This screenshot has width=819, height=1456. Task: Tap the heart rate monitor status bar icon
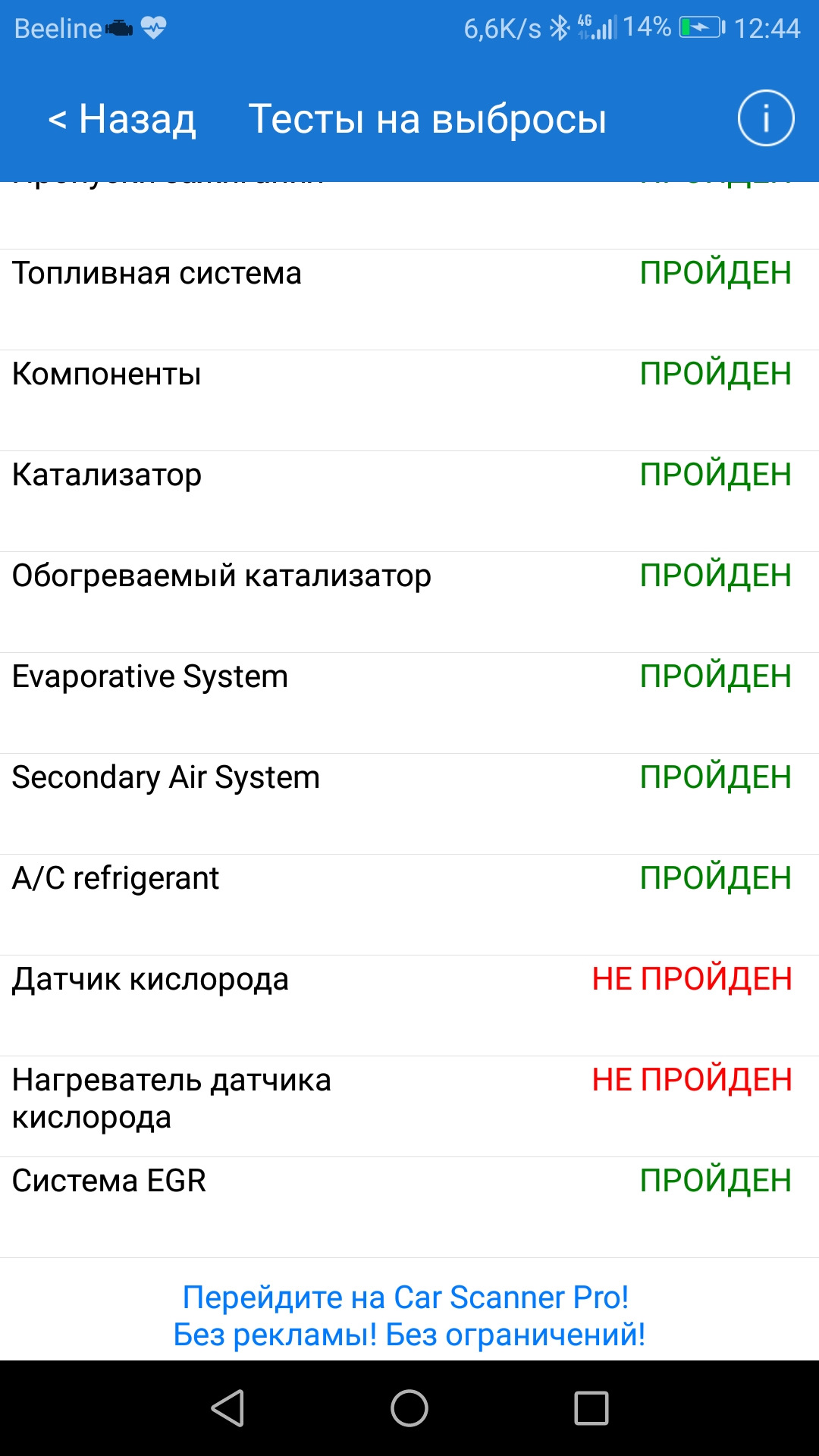[x=153, y=27]
